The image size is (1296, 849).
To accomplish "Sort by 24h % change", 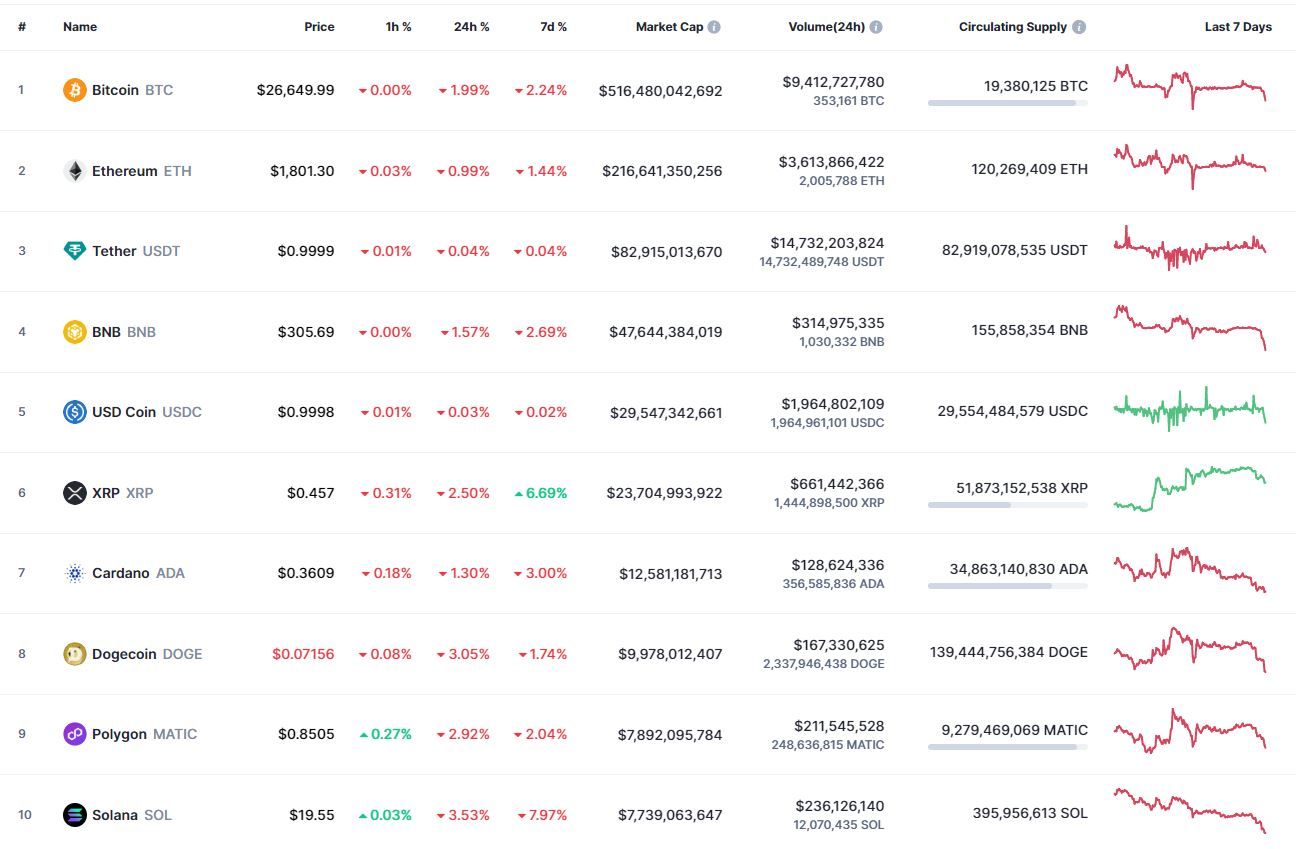I will click(471, 27).
